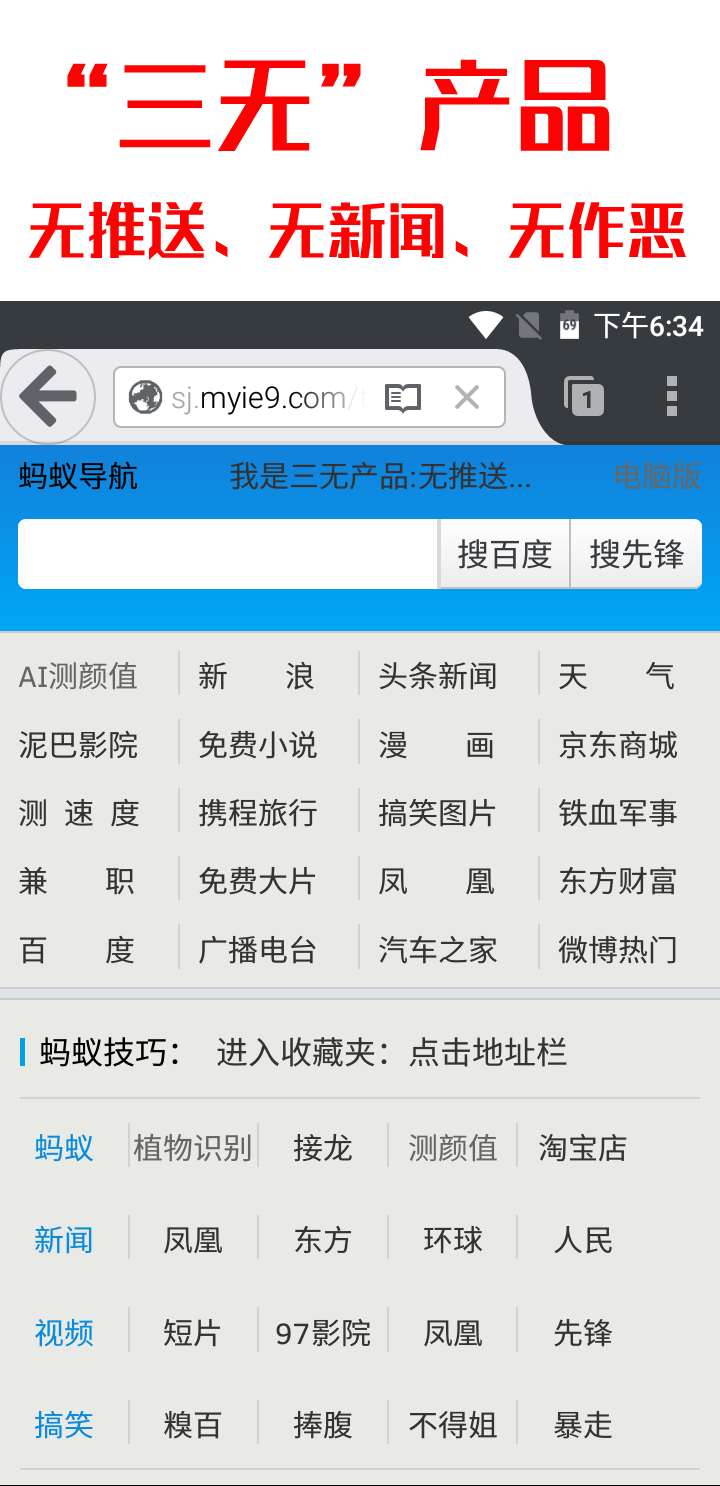Clear the address bar with the X
This screenshot has height=1486, width=720.
(466, 398)
